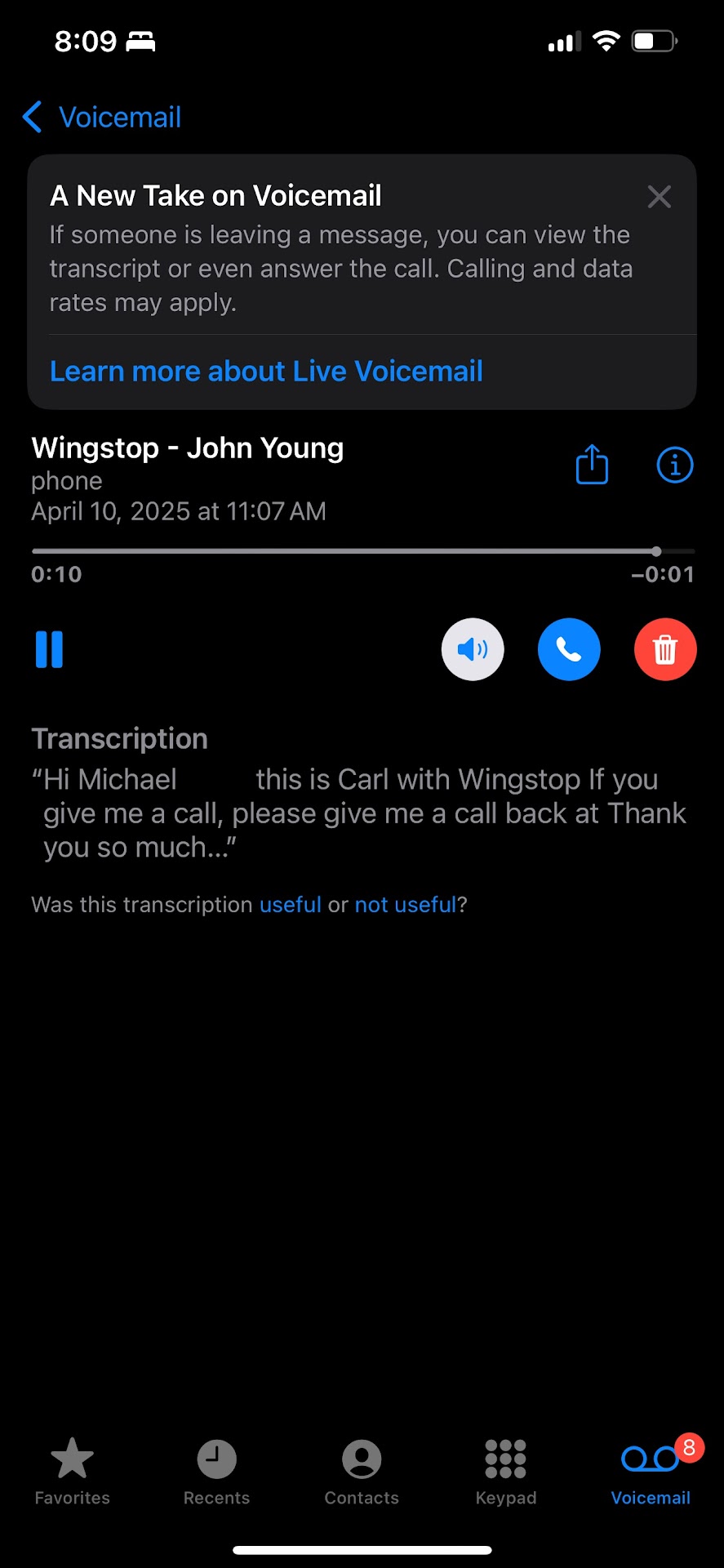Select the Voicemail tab
The image size is (724, 1568).
point(651,1472)
